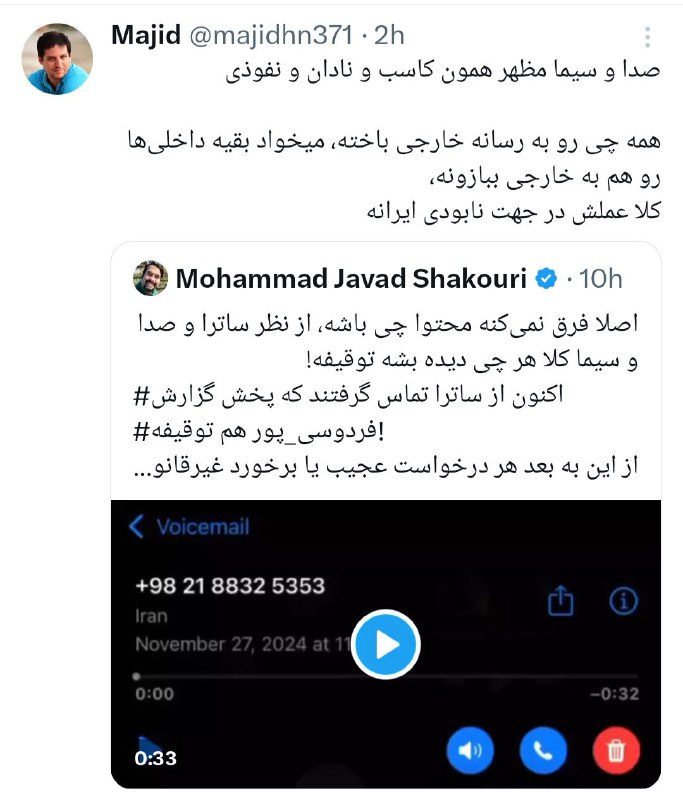Image resolution: width=683 pixels, height=800 pixels.
Task: Open the tweet's overflow menu
Action: coord(649,37)
